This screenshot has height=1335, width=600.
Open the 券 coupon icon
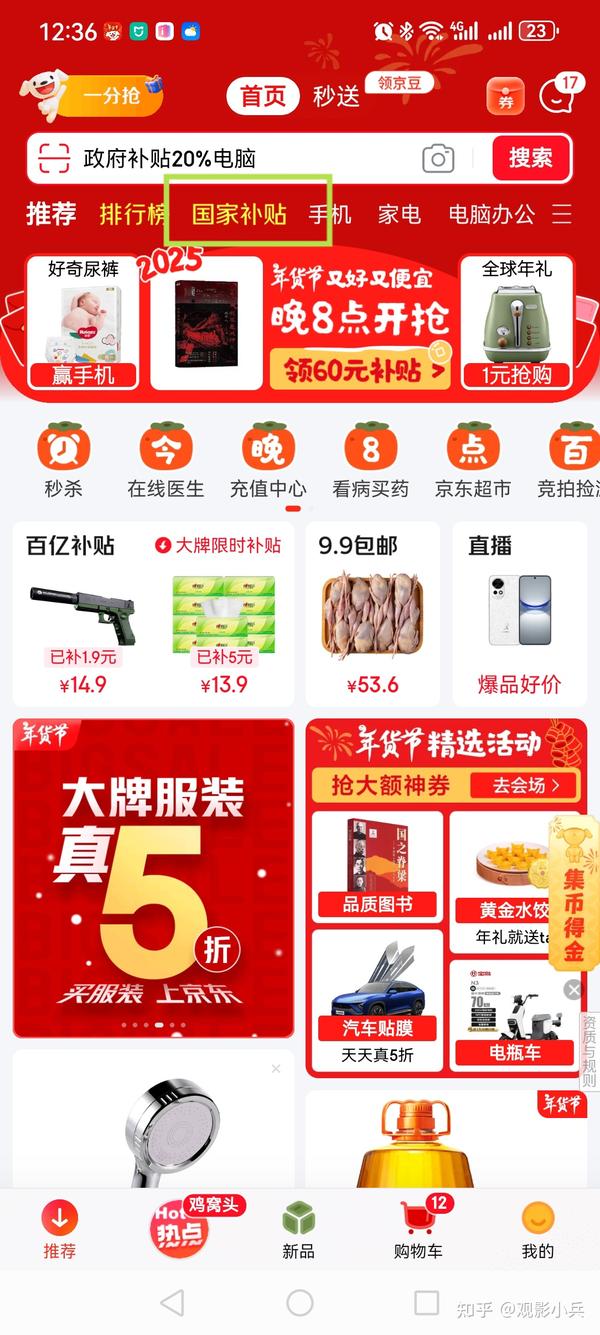(x=505, y=97)
